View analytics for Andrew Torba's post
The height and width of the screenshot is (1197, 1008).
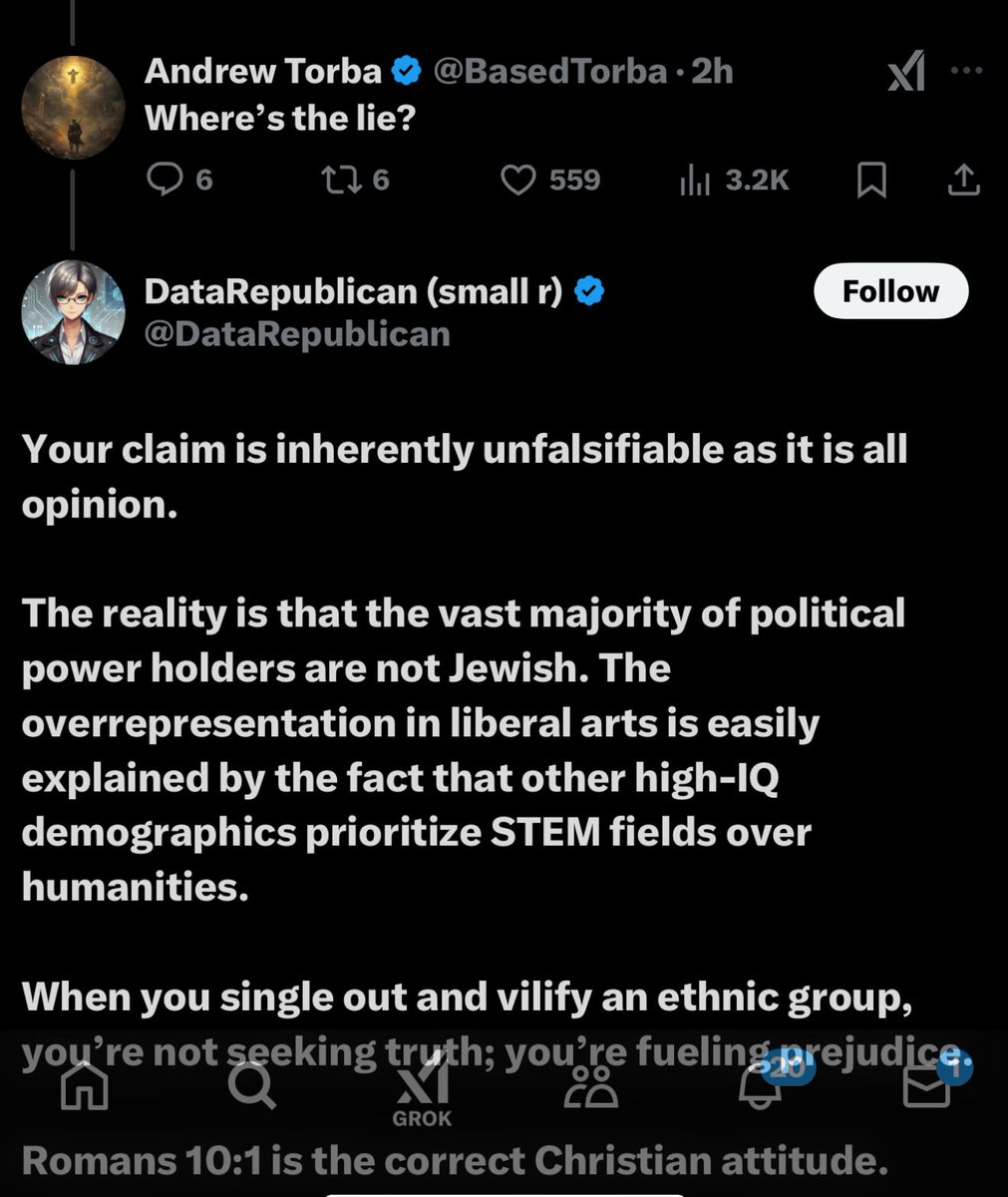[x=694, y=180]
